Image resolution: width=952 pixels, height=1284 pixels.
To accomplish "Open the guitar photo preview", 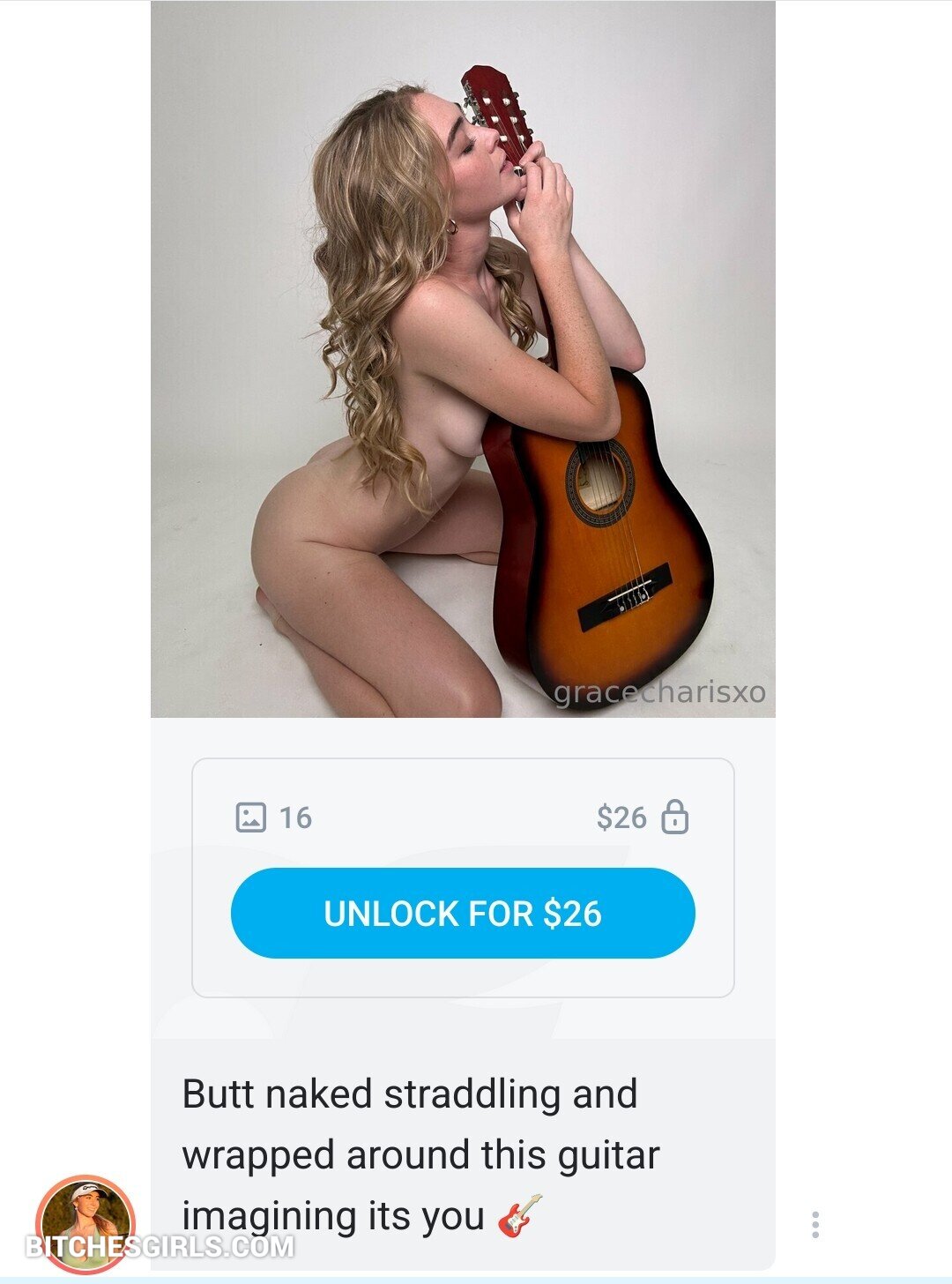I will click(x=463, y=359).
